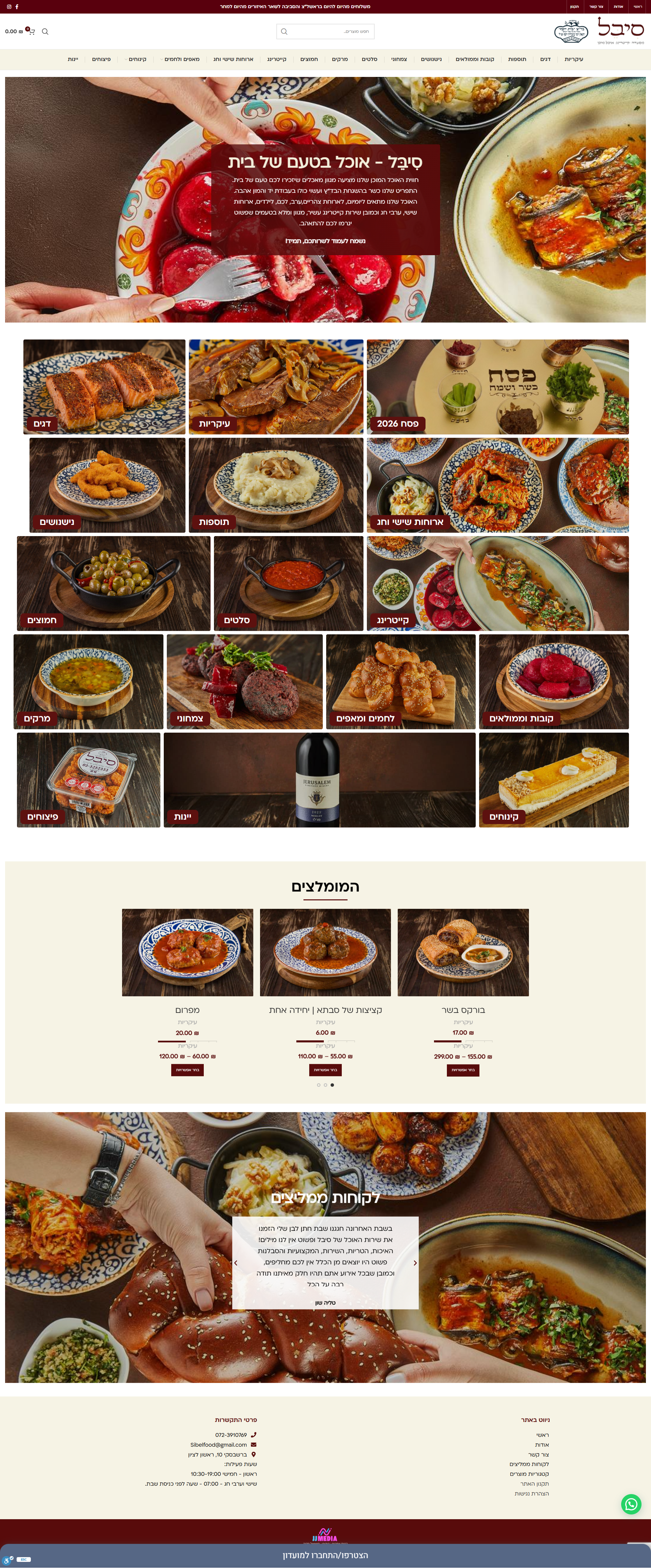
Task: Expand the קינוחים dropdown in the nav bar
Action: (136, 59)
